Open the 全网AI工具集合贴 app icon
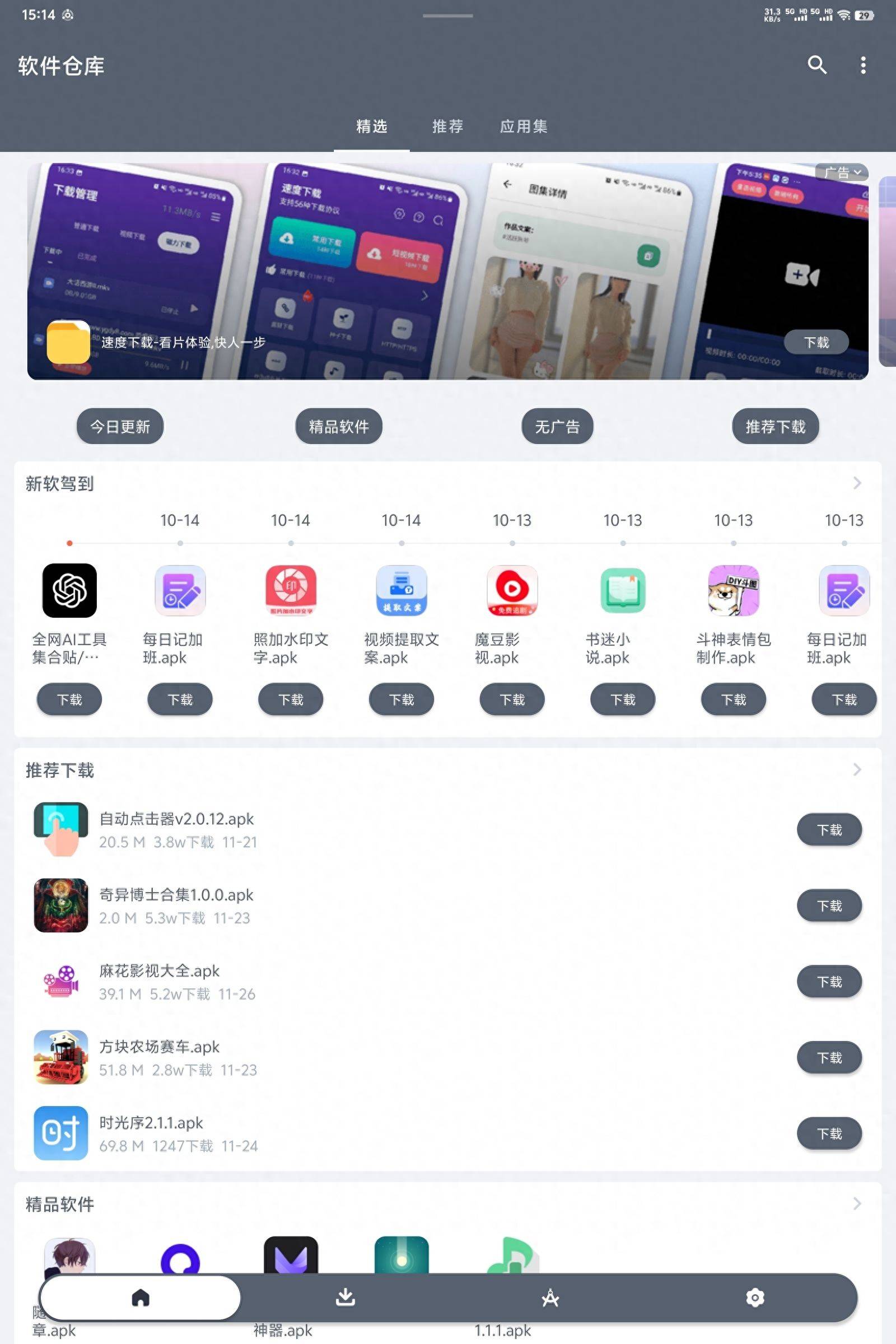The width and height of the screenshot is (896, 1344). [69, 590]
